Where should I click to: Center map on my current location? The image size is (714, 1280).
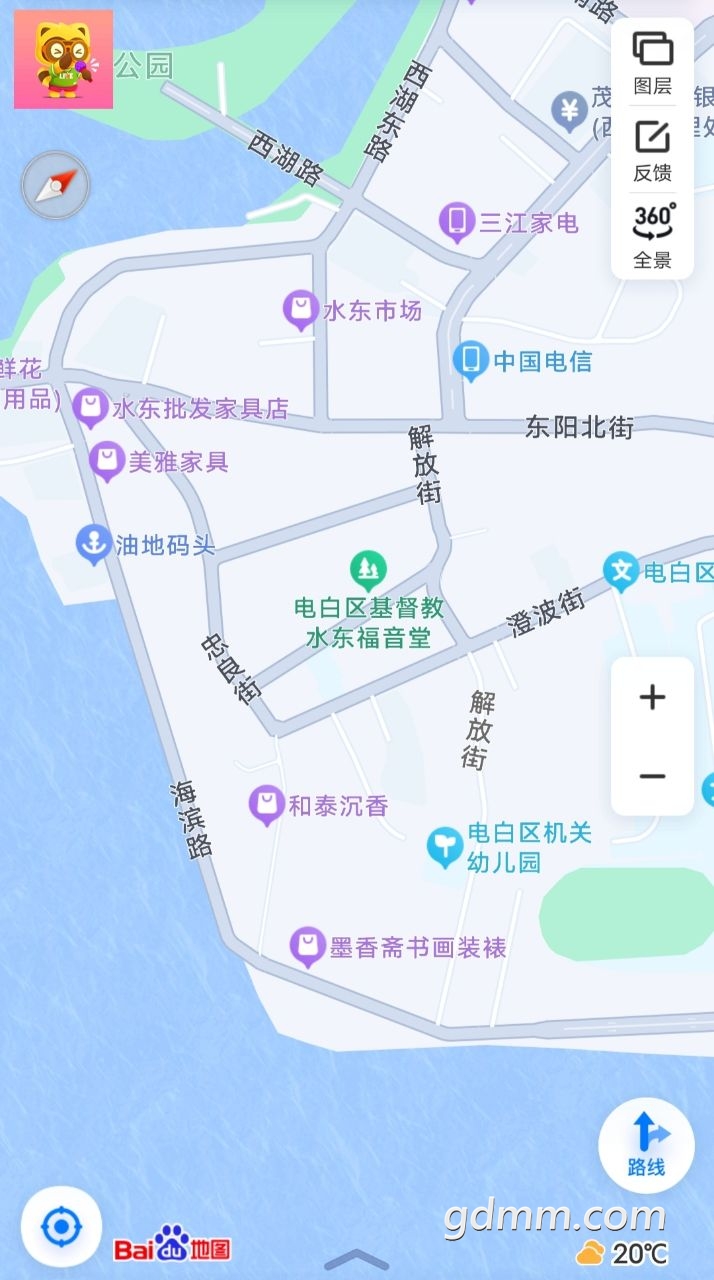(61, 1226)
